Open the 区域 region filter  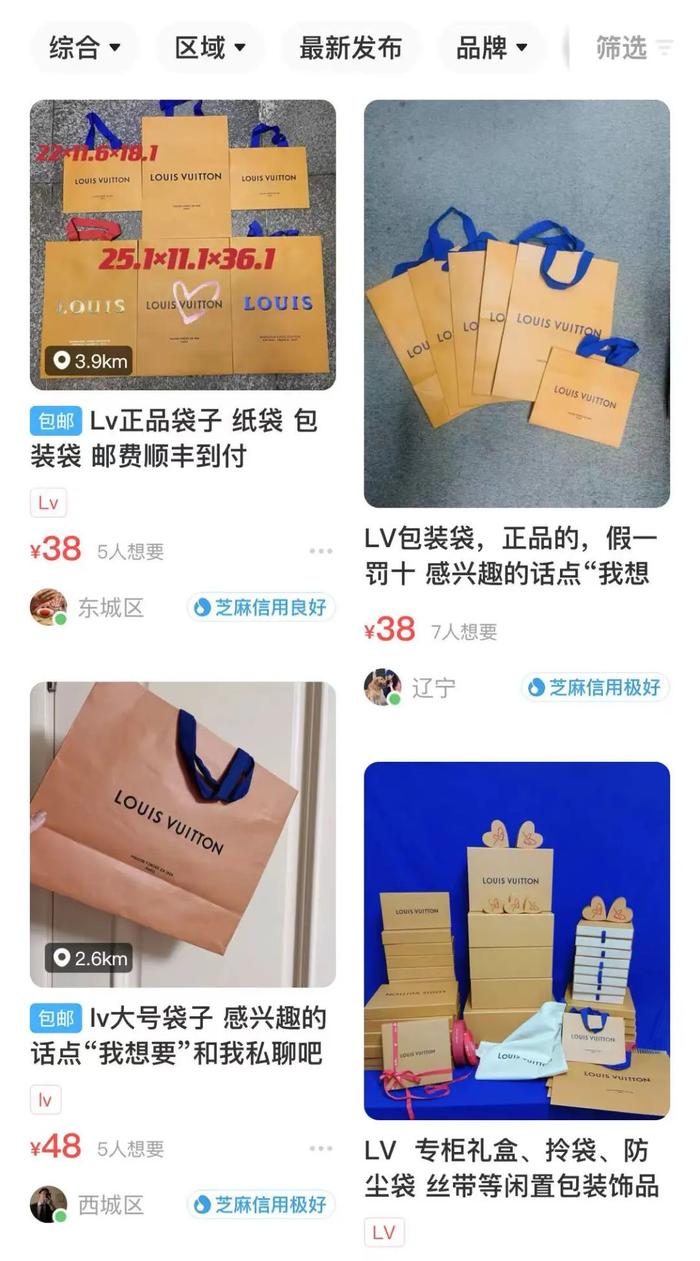pyautogui.click(x=210, y=47)
